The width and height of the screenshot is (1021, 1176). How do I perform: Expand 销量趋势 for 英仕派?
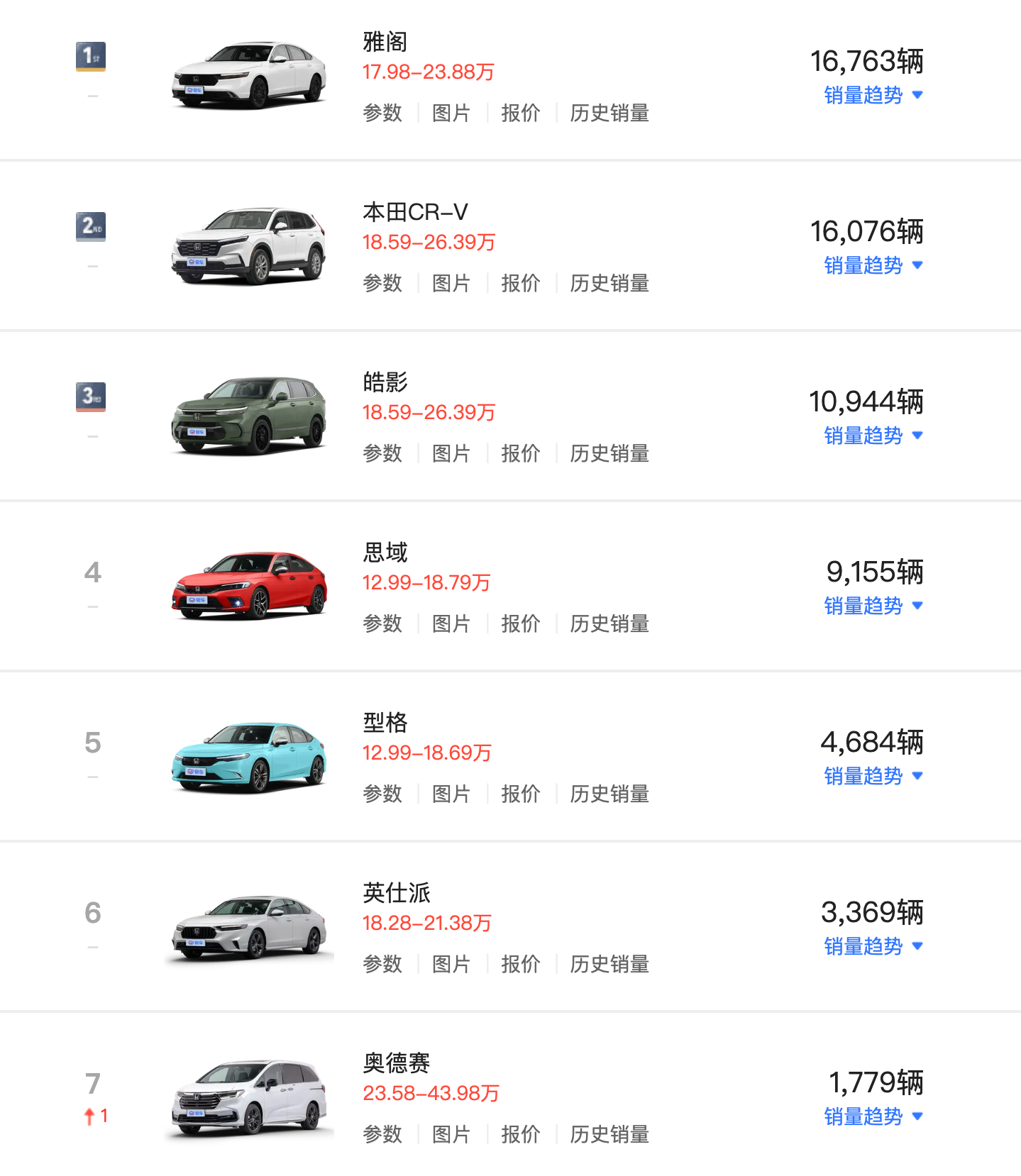(x=873, y=946)
